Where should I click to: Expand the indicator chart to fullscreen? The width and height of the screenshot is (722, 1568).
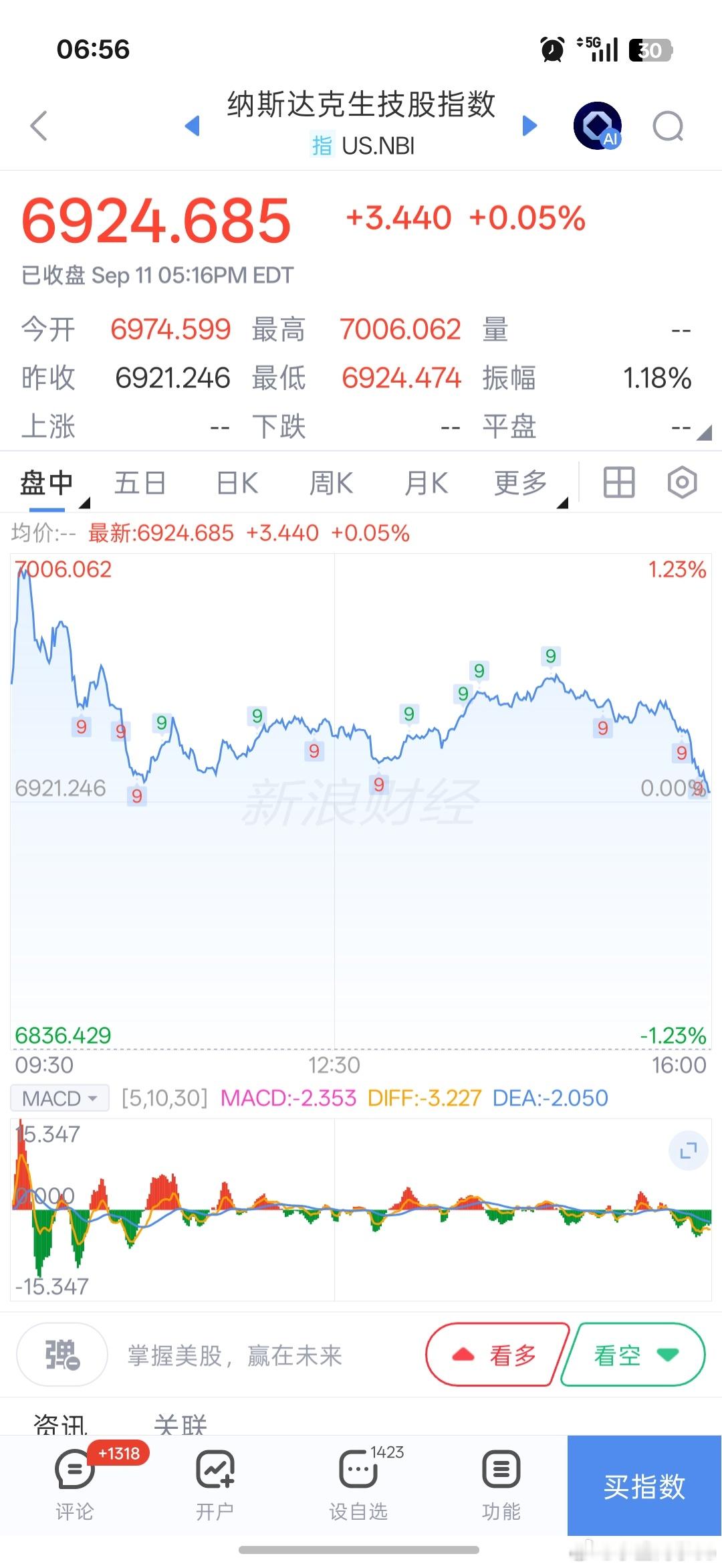pos(689,1151)
